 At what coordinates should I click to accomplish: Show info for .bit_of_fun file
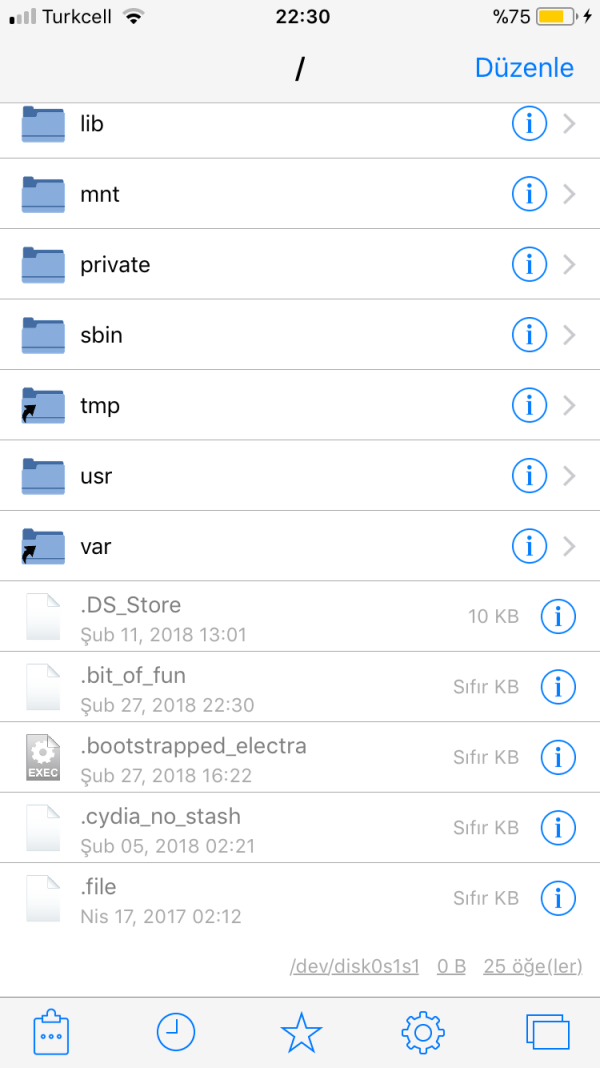tap(557, 687)
